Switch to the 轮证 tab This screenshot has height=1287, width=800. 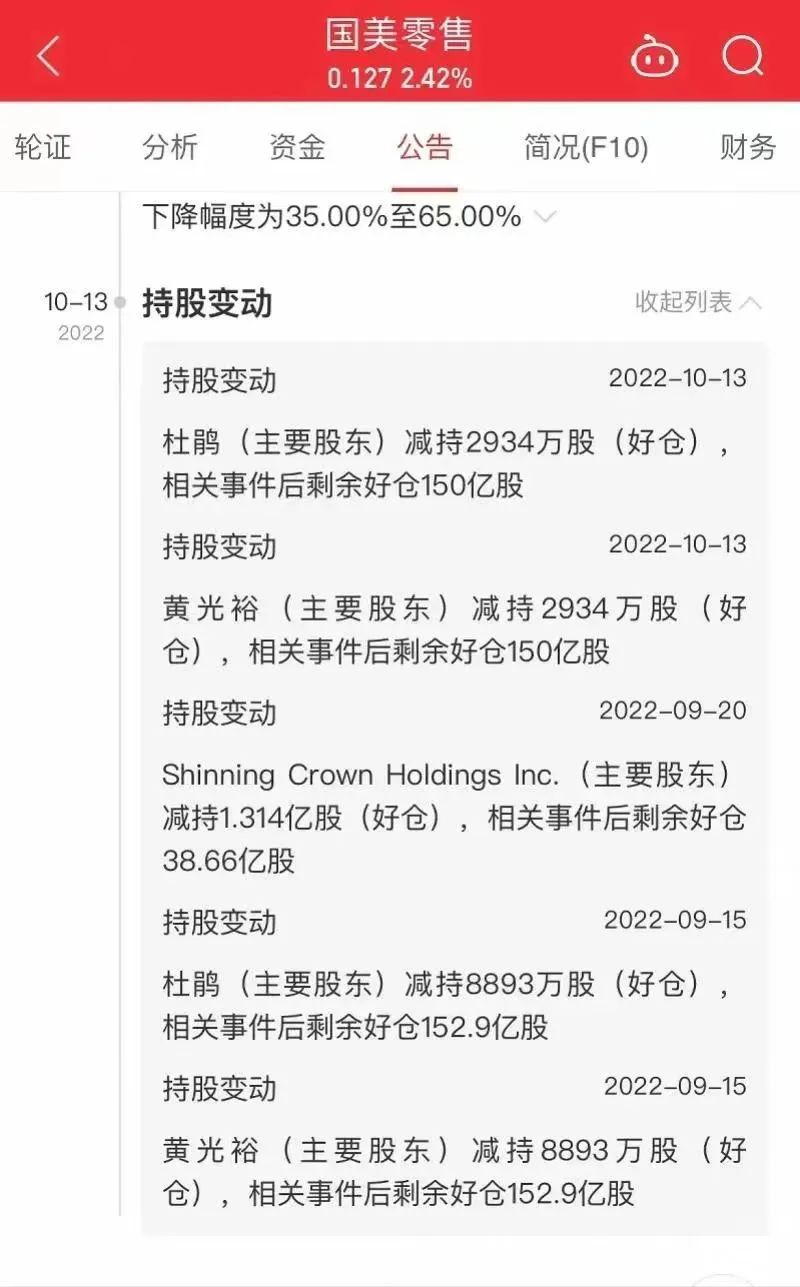coord(43,148)
